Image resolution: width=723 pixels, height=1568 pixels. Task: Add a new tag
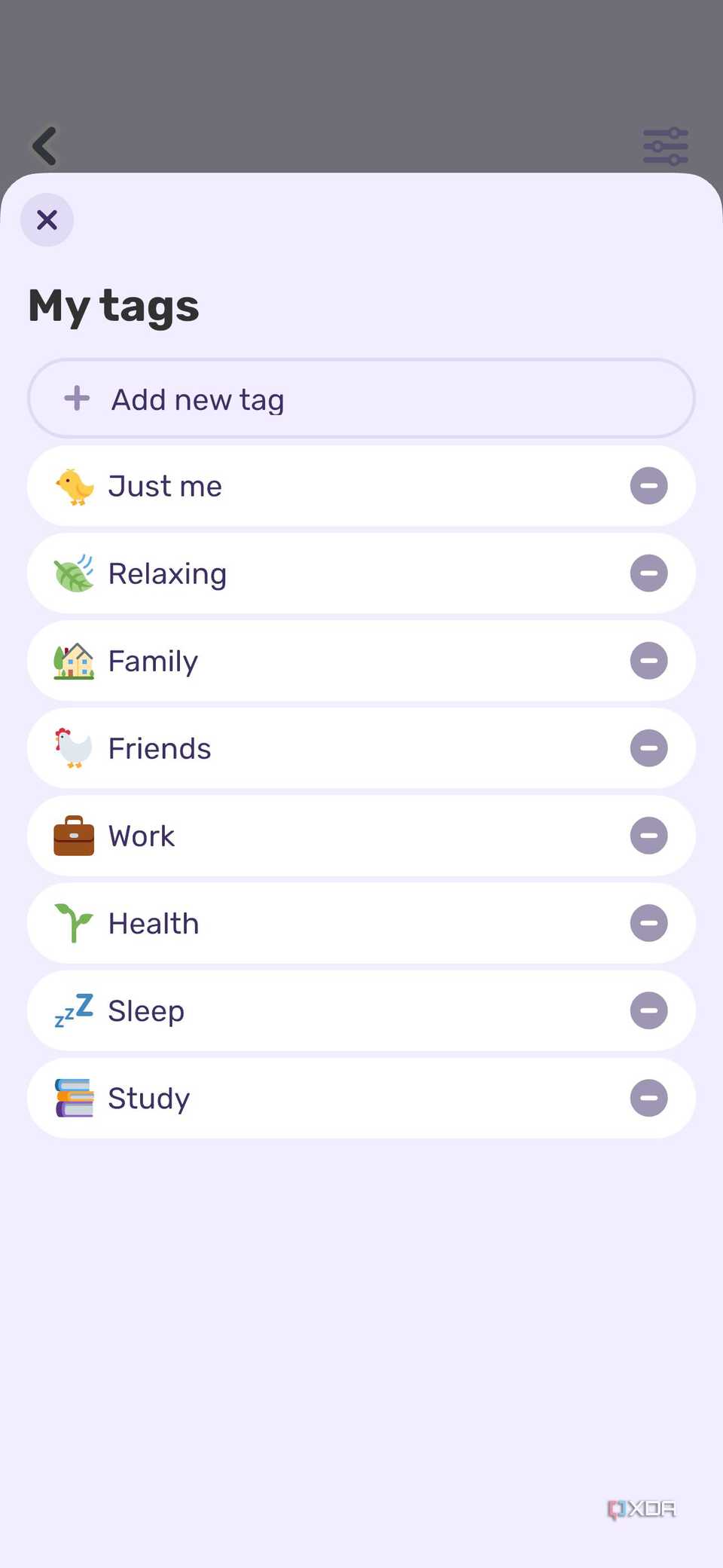pos(361,399)
